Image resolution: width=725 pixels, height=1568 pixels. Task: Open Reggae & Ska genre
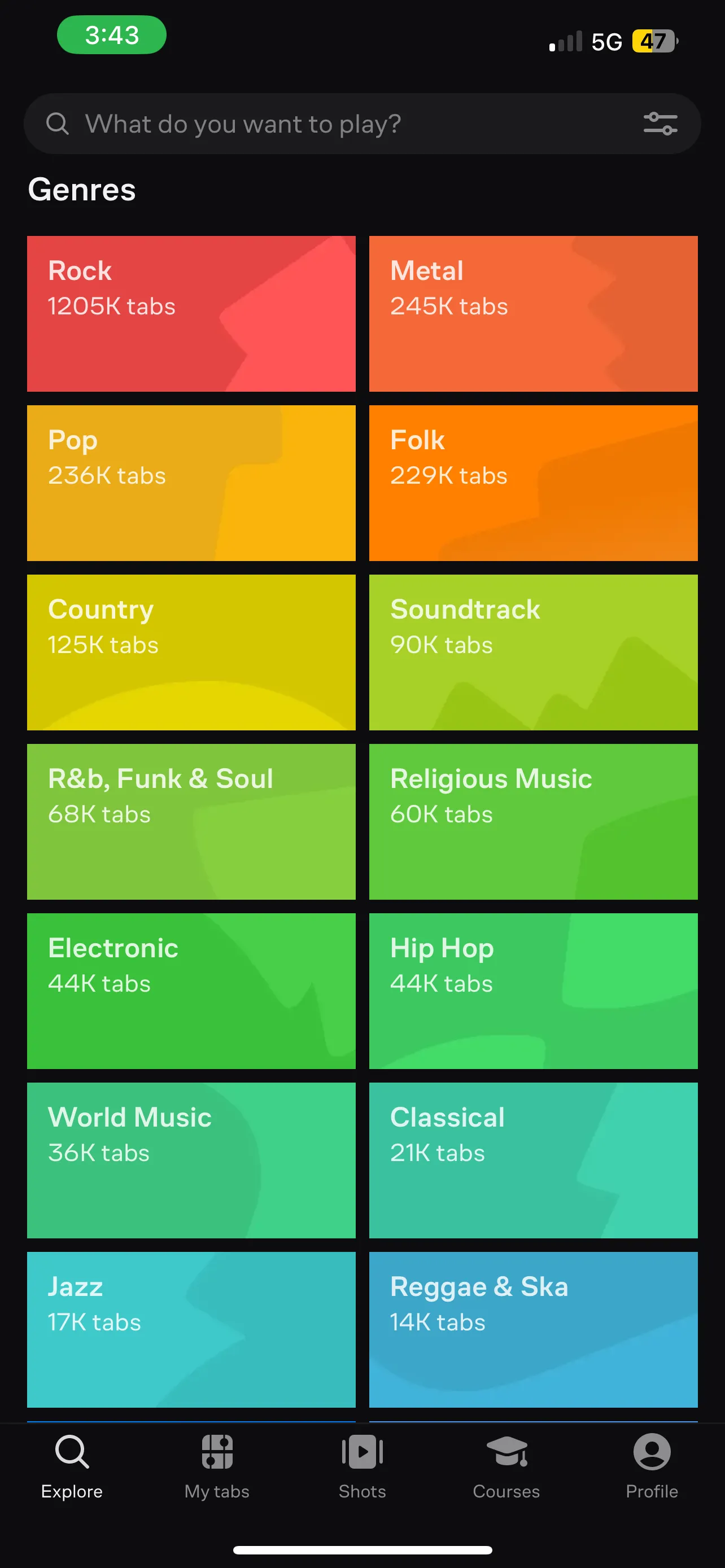click(533, 1329)
